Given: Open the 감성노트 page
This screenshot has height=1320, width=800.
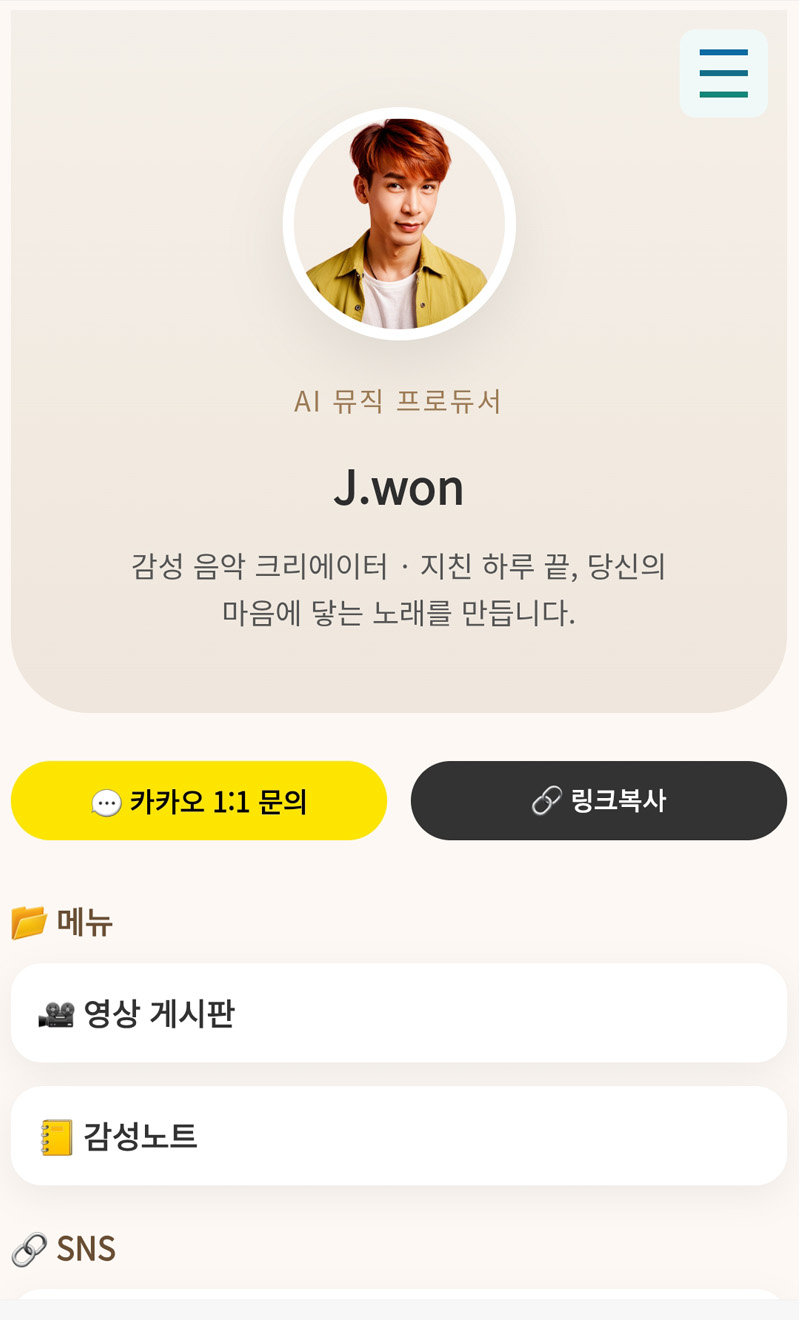Looking at the screenshot, I should click(400, 1135).
